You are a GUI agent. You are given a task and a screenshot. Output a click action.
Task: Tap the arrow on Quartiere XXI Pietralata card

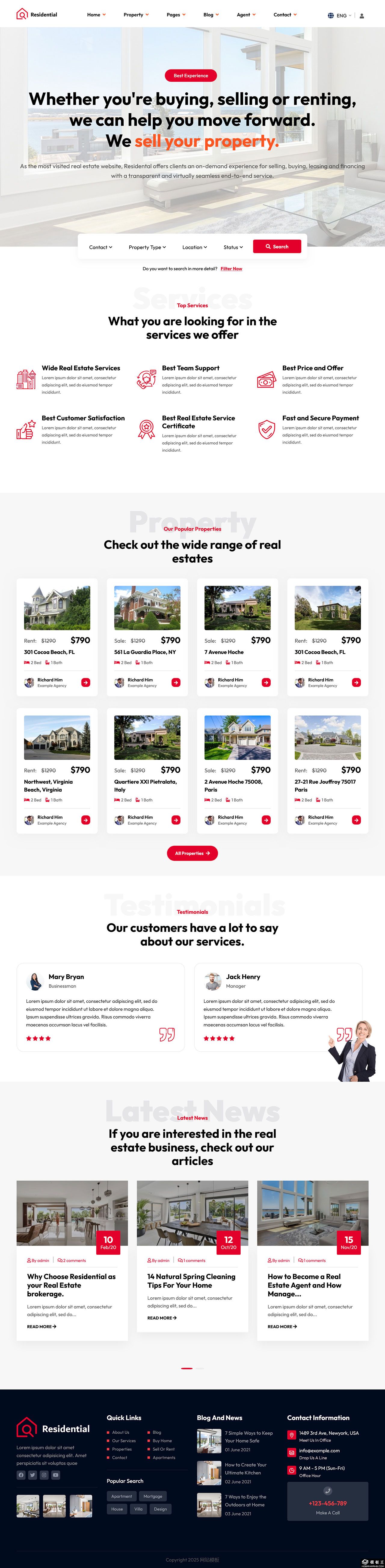pyautogui.click(x=176, y=820)
